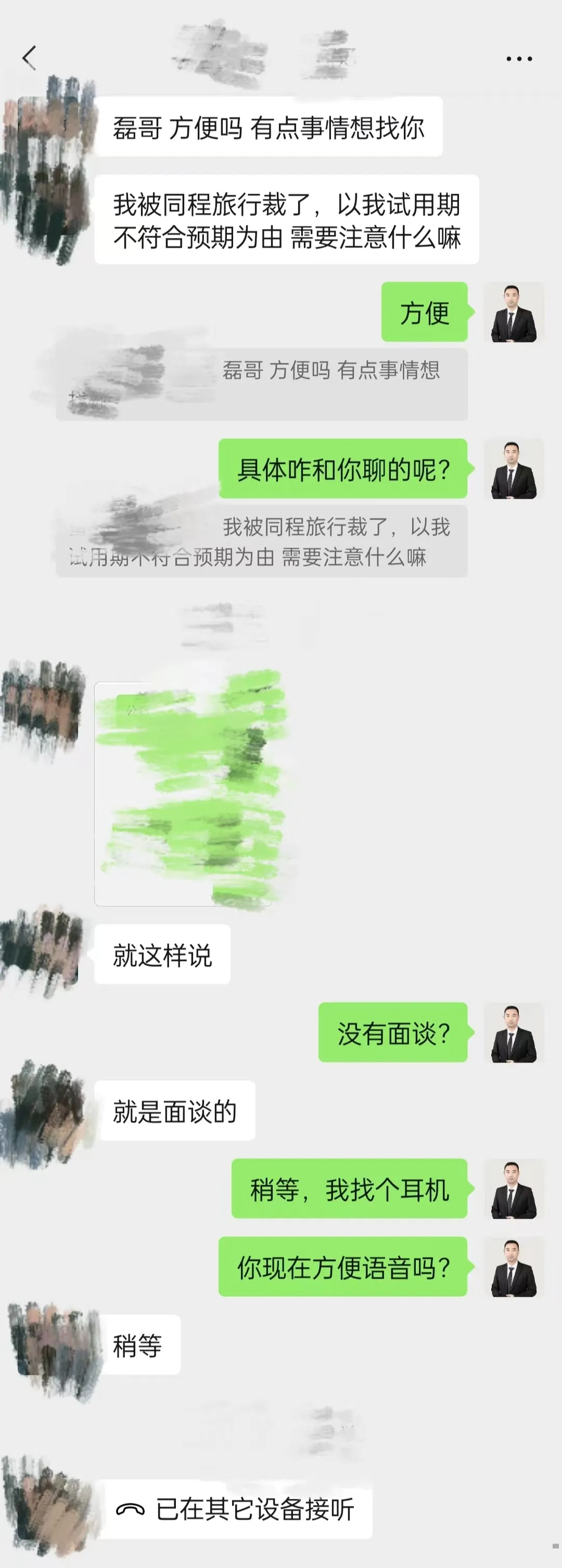The height and width of the screenshot is (1568, 562).
Task: Tap the quoted reply under 方便
Action: point(262,385)
